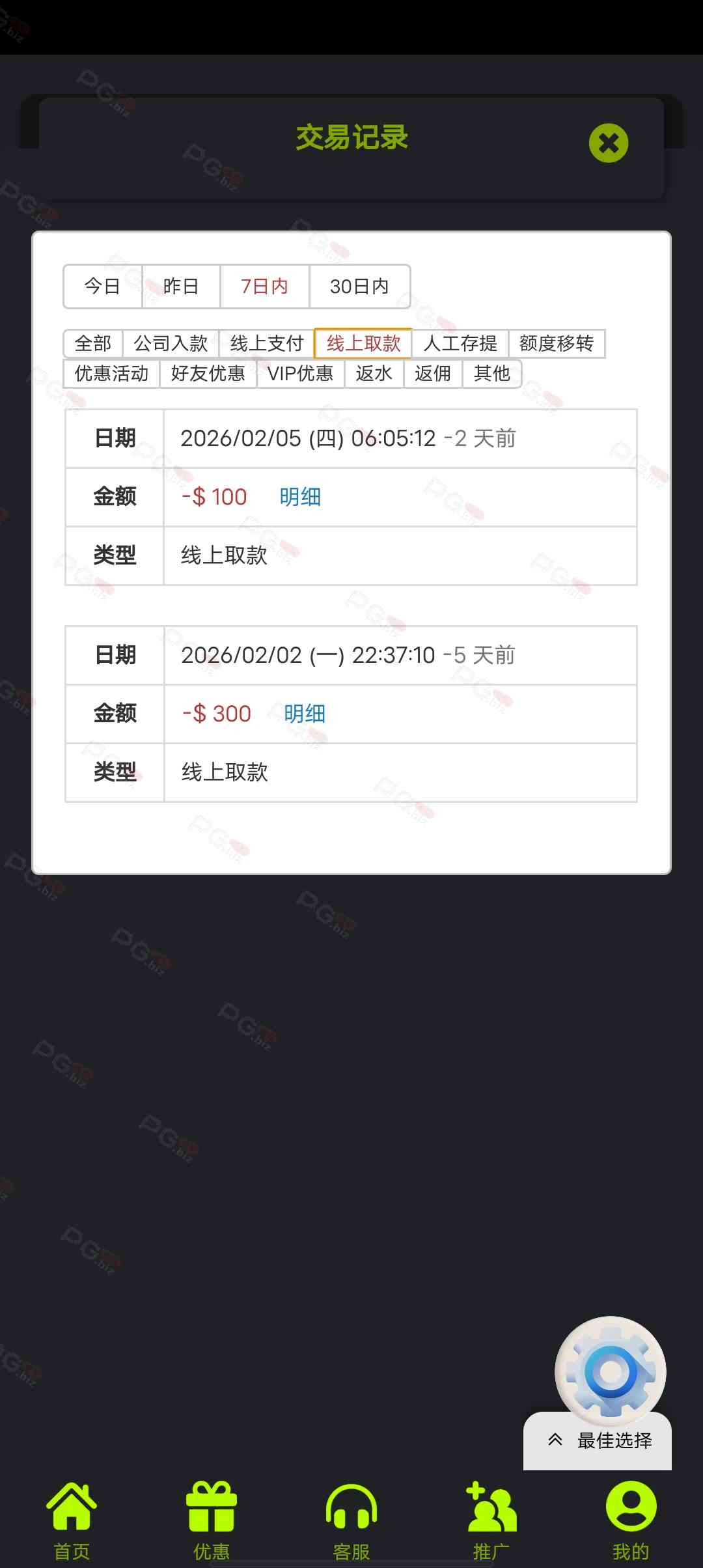
Task: Select the 昨日 date filter
Action: pos(181,286)
